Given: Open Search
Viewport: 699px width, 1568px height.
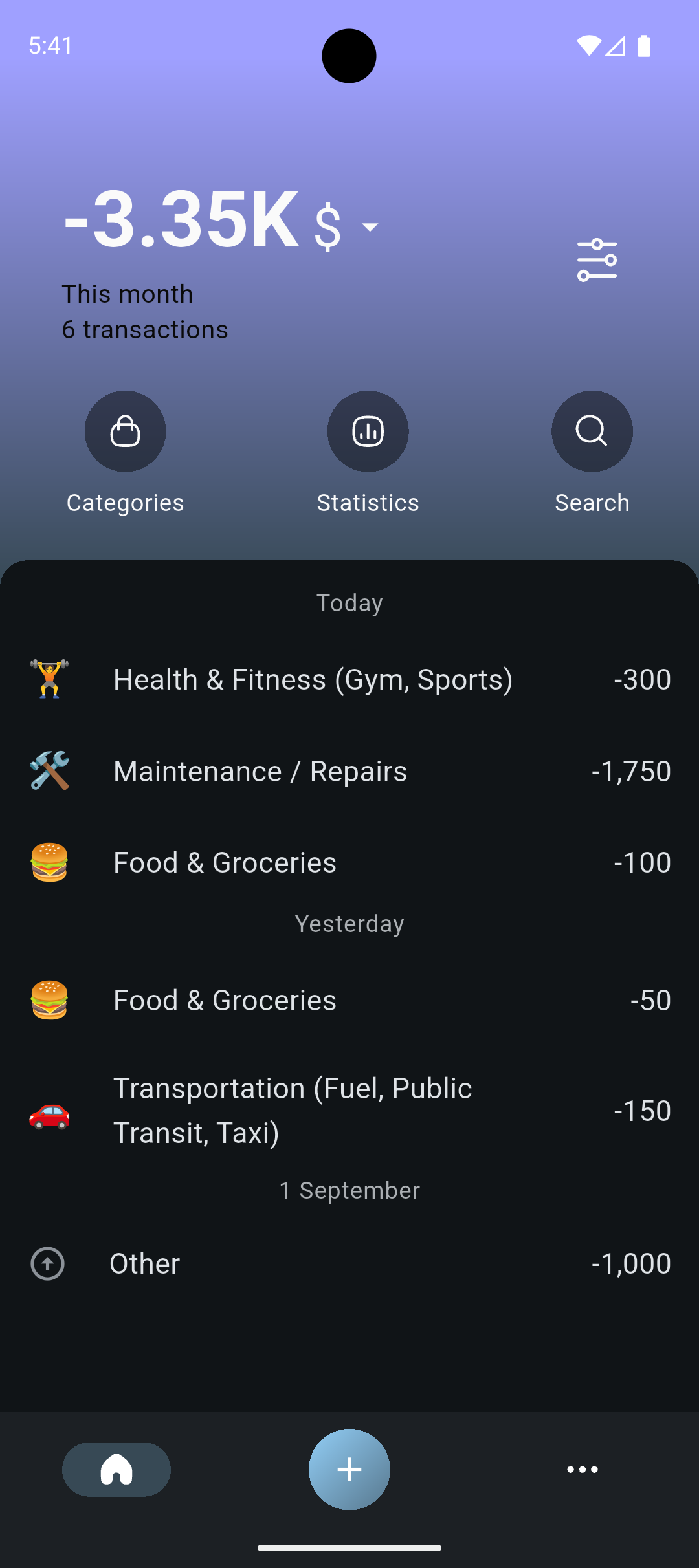Looking at the screenshot, I should 592,431.
